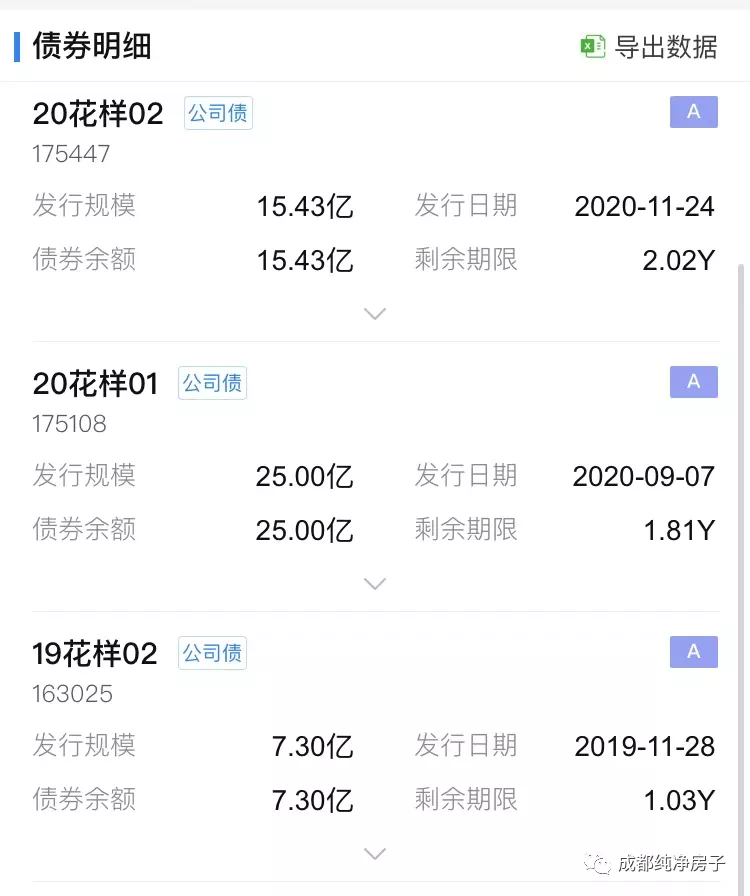This screenshot has width=750, height=896.
Task: Open the 19花样02 bond entry
Action: (x=96, y=654)
